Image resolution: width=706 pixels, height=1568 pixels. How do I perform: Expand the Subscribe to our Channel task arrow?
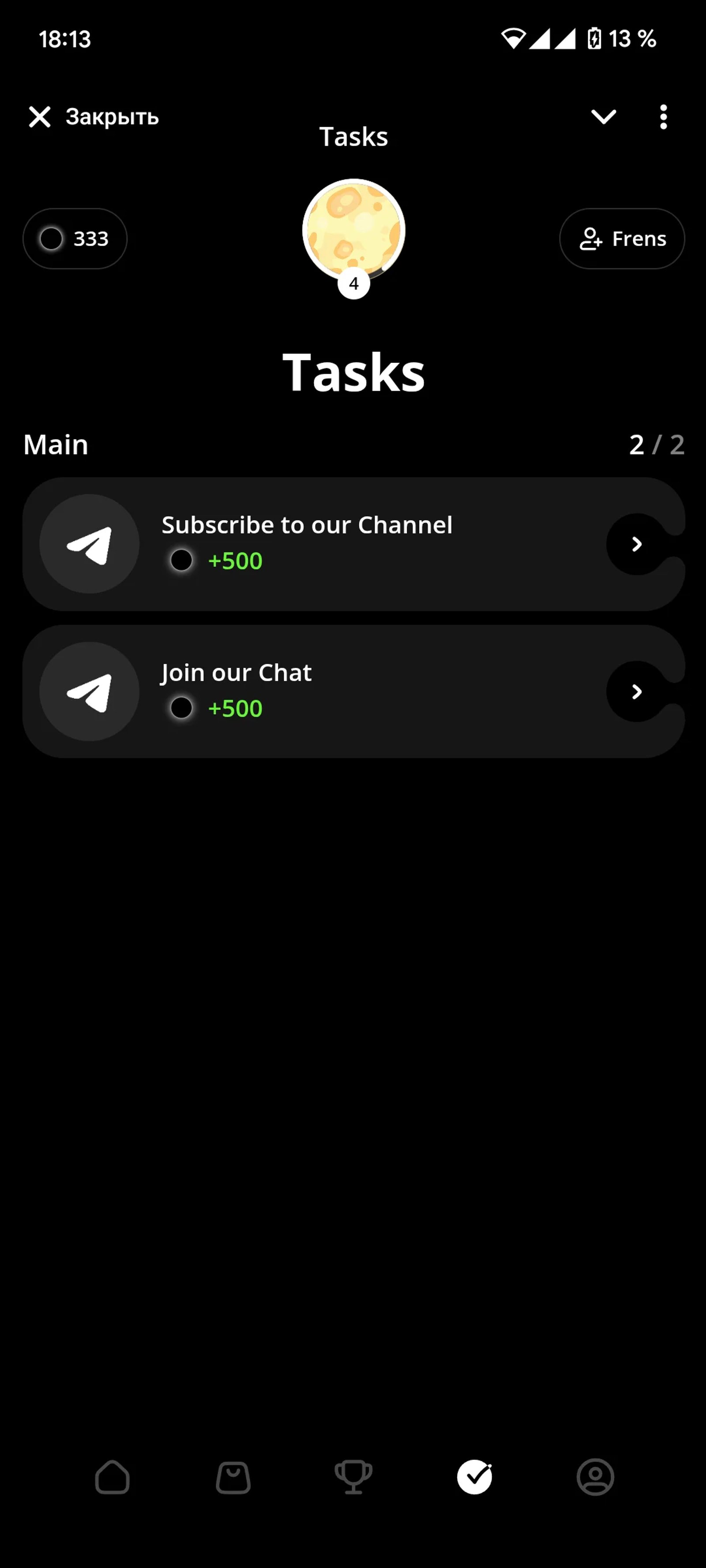tap(637, 544)
